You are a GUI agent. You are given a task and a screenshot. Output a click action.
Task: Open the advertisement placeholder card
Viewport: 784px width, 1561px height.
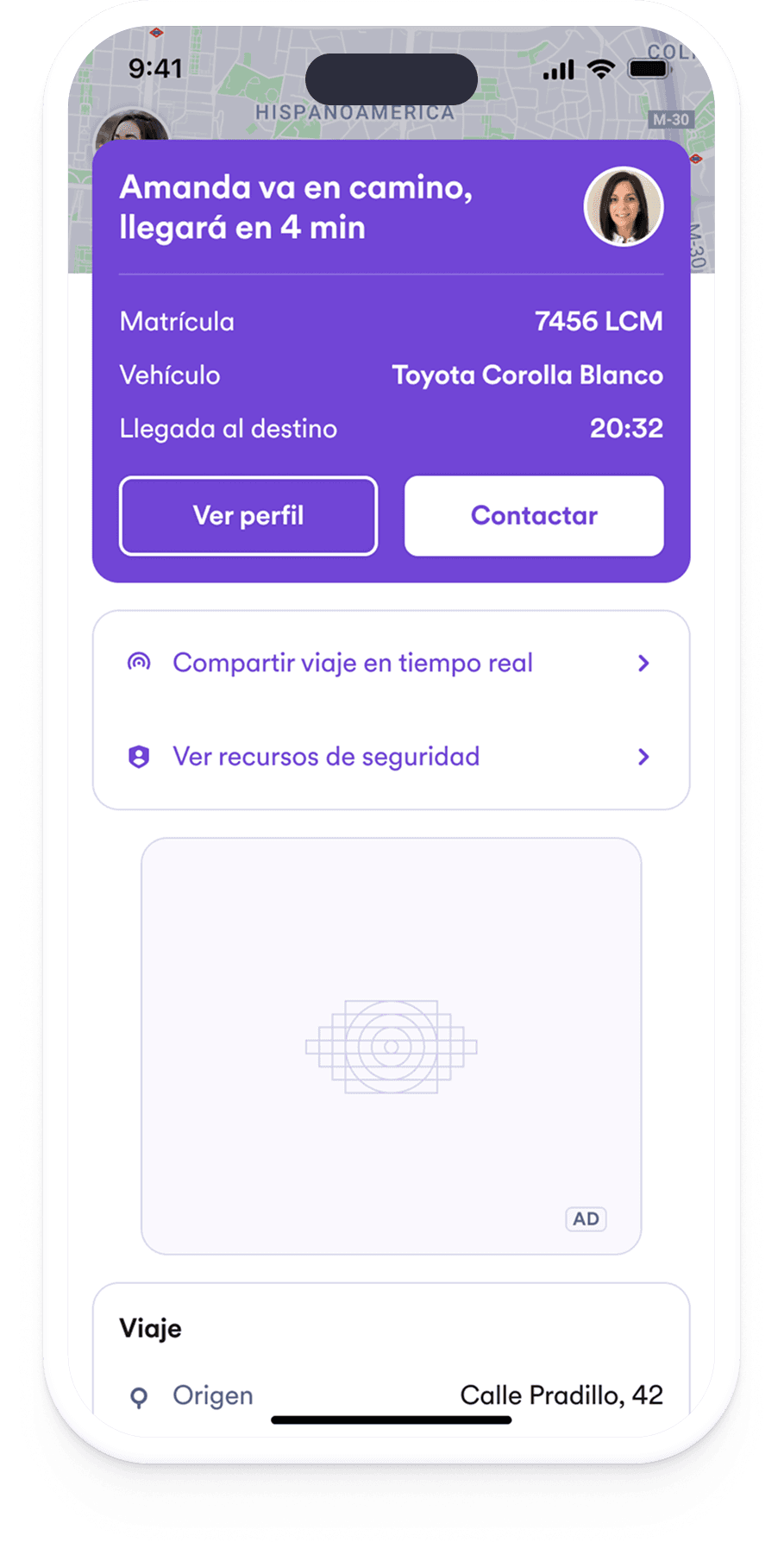click(x=391, y=1046)
